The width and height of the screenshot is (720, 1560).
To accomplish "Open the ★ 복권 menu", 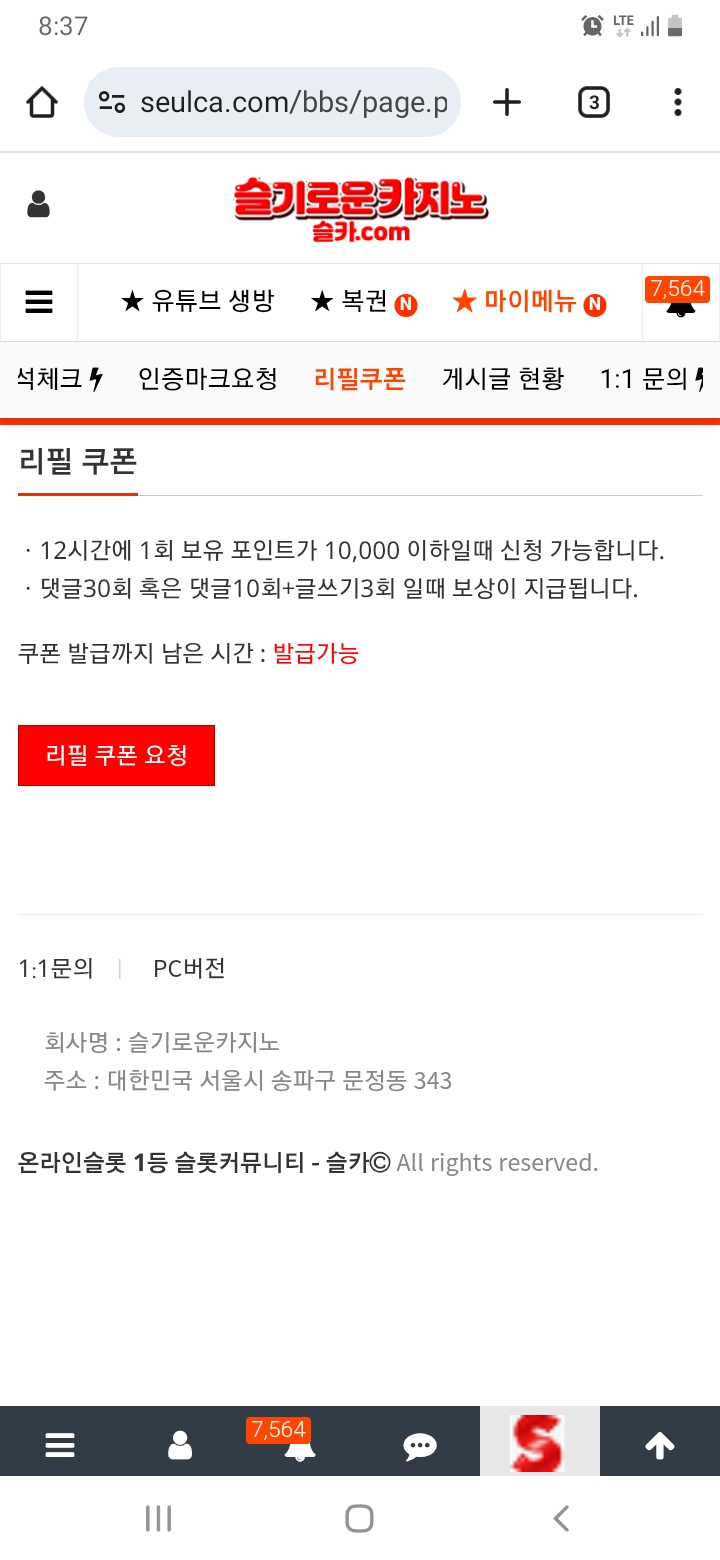I will point(364,302).
